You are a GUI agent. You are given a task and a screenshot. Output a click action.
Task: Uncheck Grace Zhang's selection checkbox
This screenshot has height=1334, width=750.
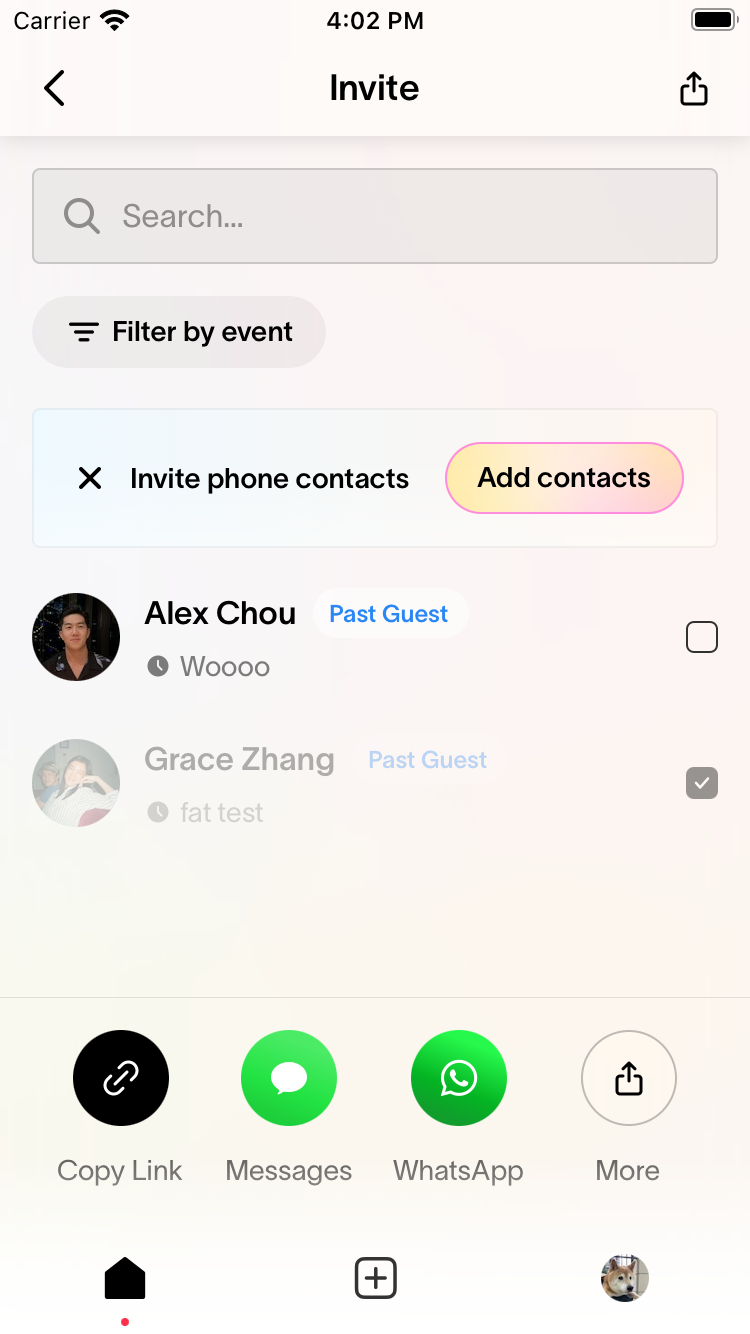pyautogui.click(x=702, y=783)
